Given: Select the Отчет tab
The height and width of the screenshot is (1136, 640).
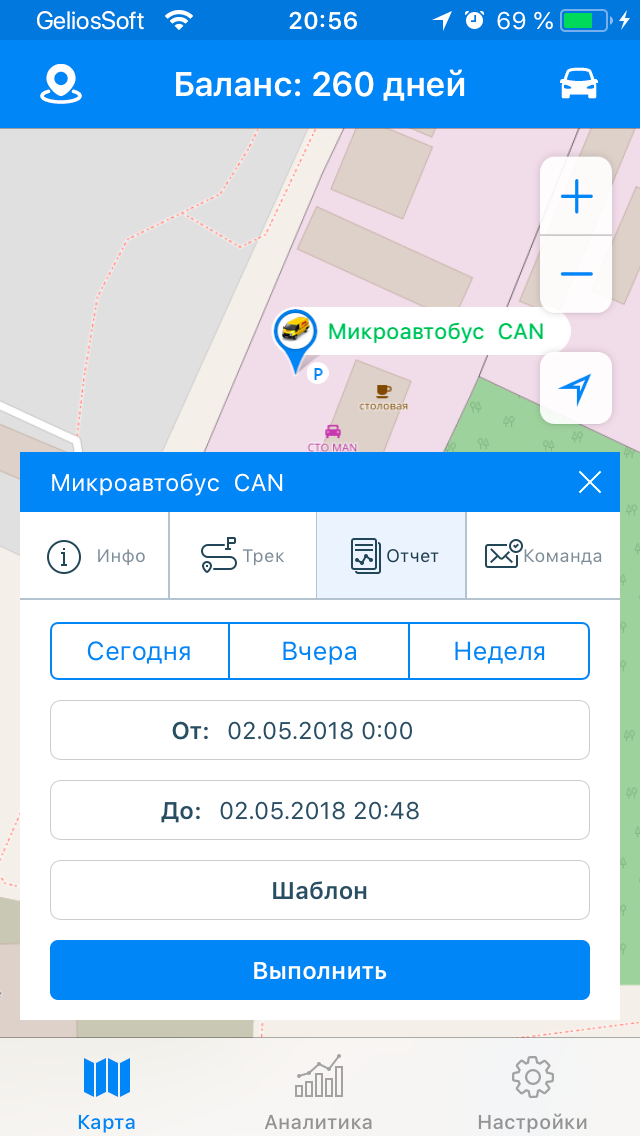Looking at the screenshot, I should [x=392, y=556].
